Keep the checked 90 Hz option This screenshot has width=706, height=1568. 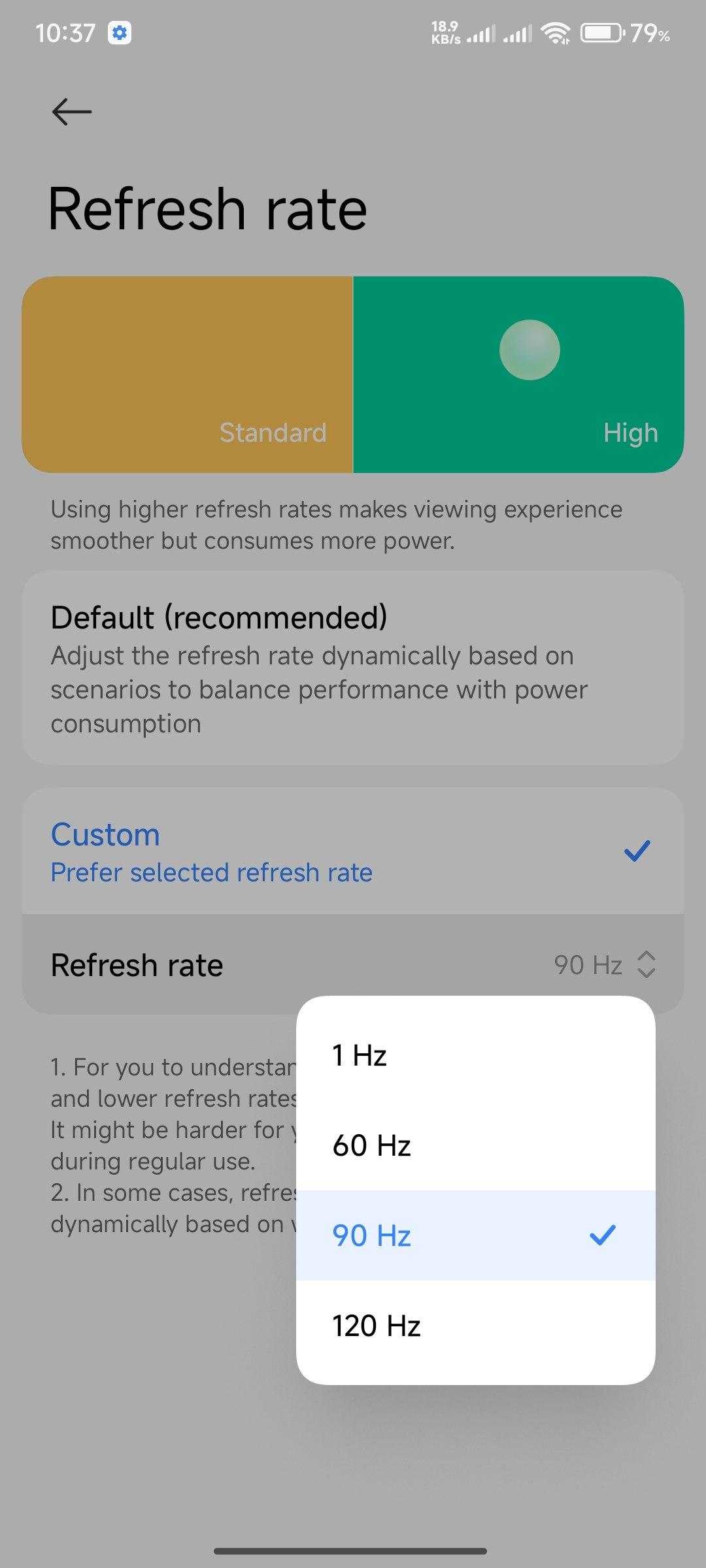click(x=475, y=1235)
